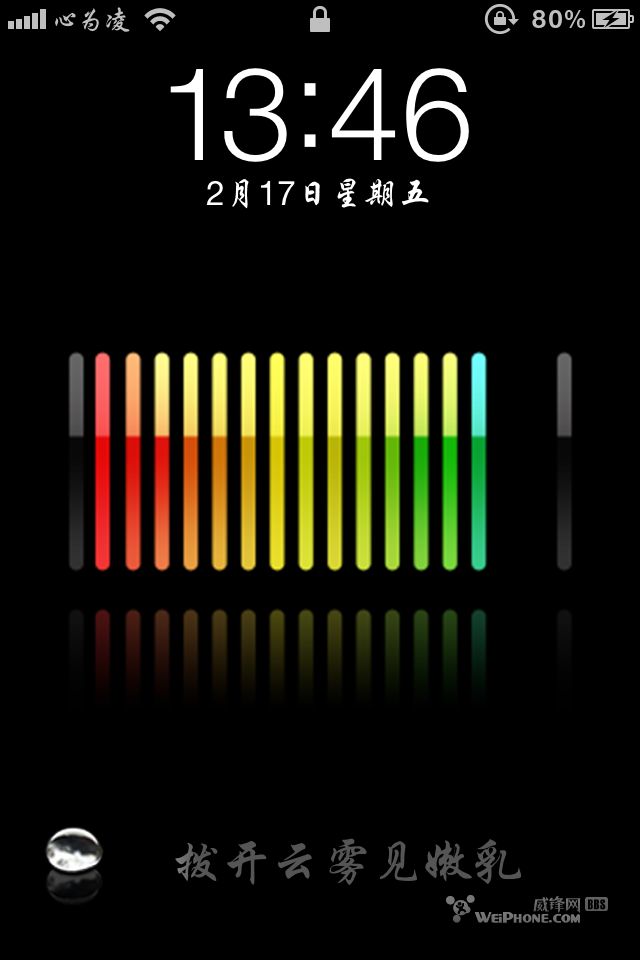Tap the water-drop unlock slider knob

coord(74,850)
